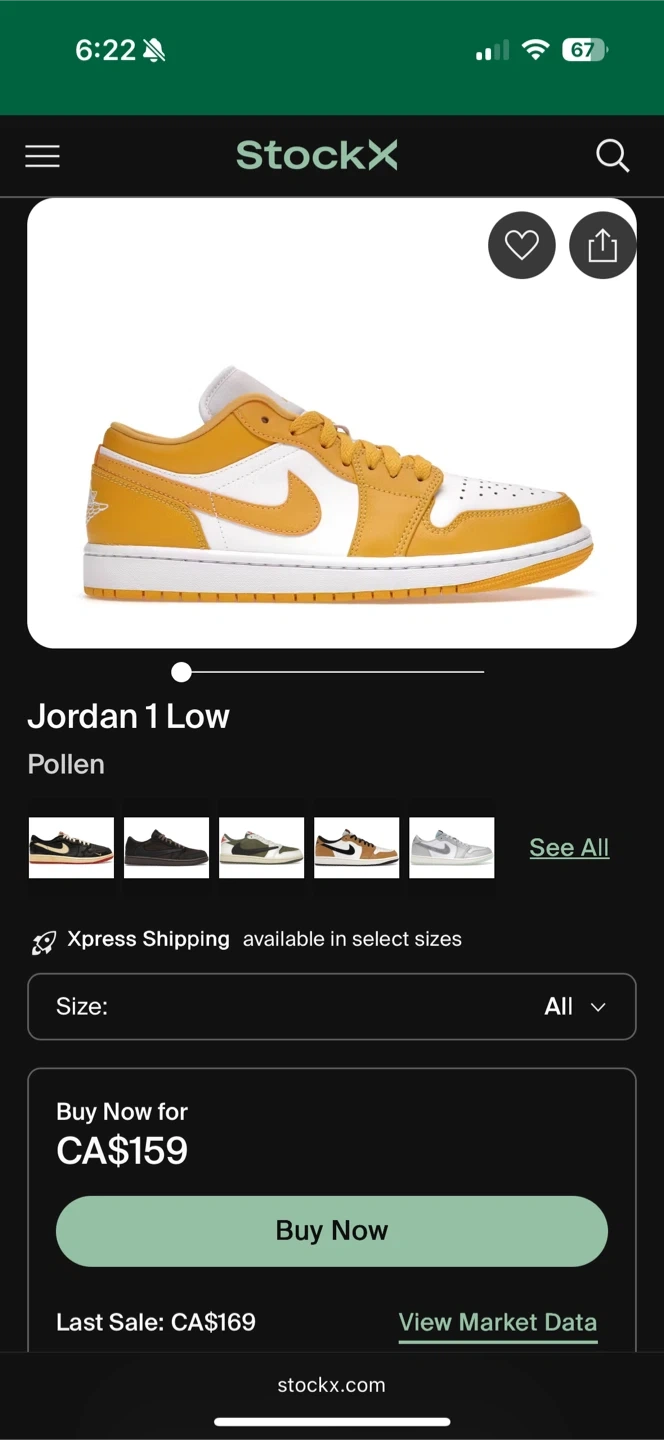
Task: Favorite the Jordan 1 Low Pollen
Action: (521, 245)
